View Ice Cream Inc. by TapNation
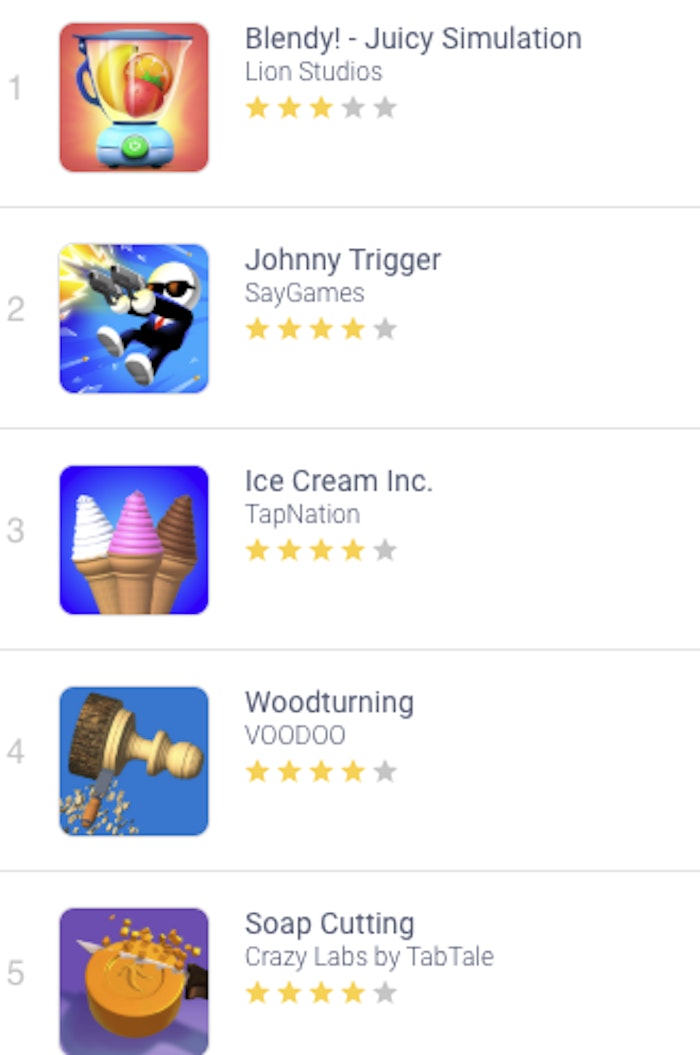 tap(338, 482)
